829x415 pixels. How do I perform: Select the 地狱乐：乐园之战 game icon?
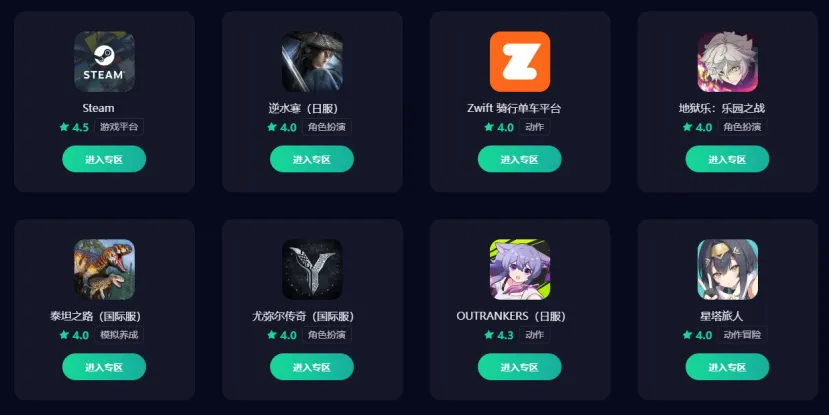(x=727, y=62)
